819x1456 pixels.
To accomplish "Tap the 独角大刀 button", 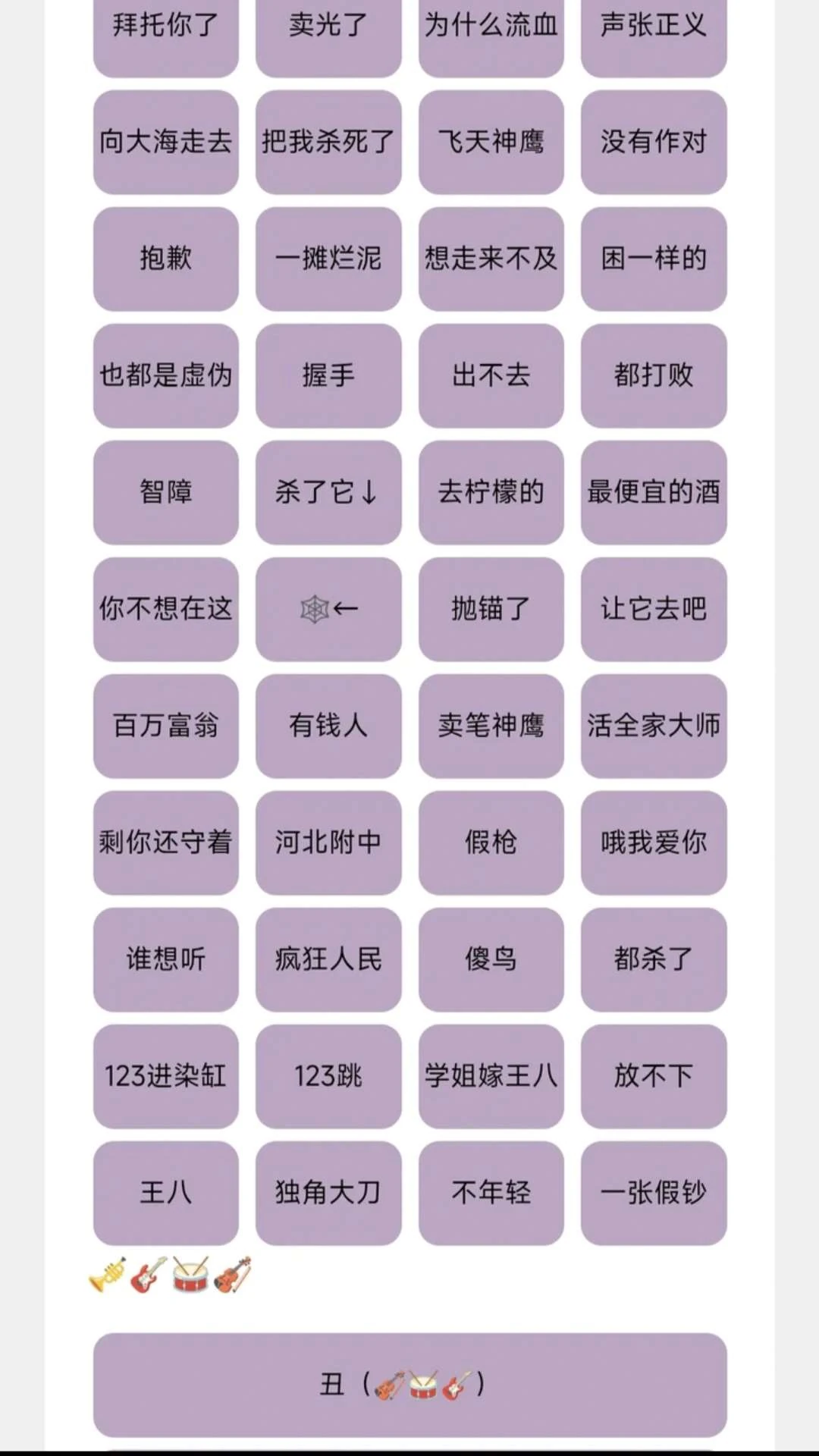I will tap(328, 1193).
